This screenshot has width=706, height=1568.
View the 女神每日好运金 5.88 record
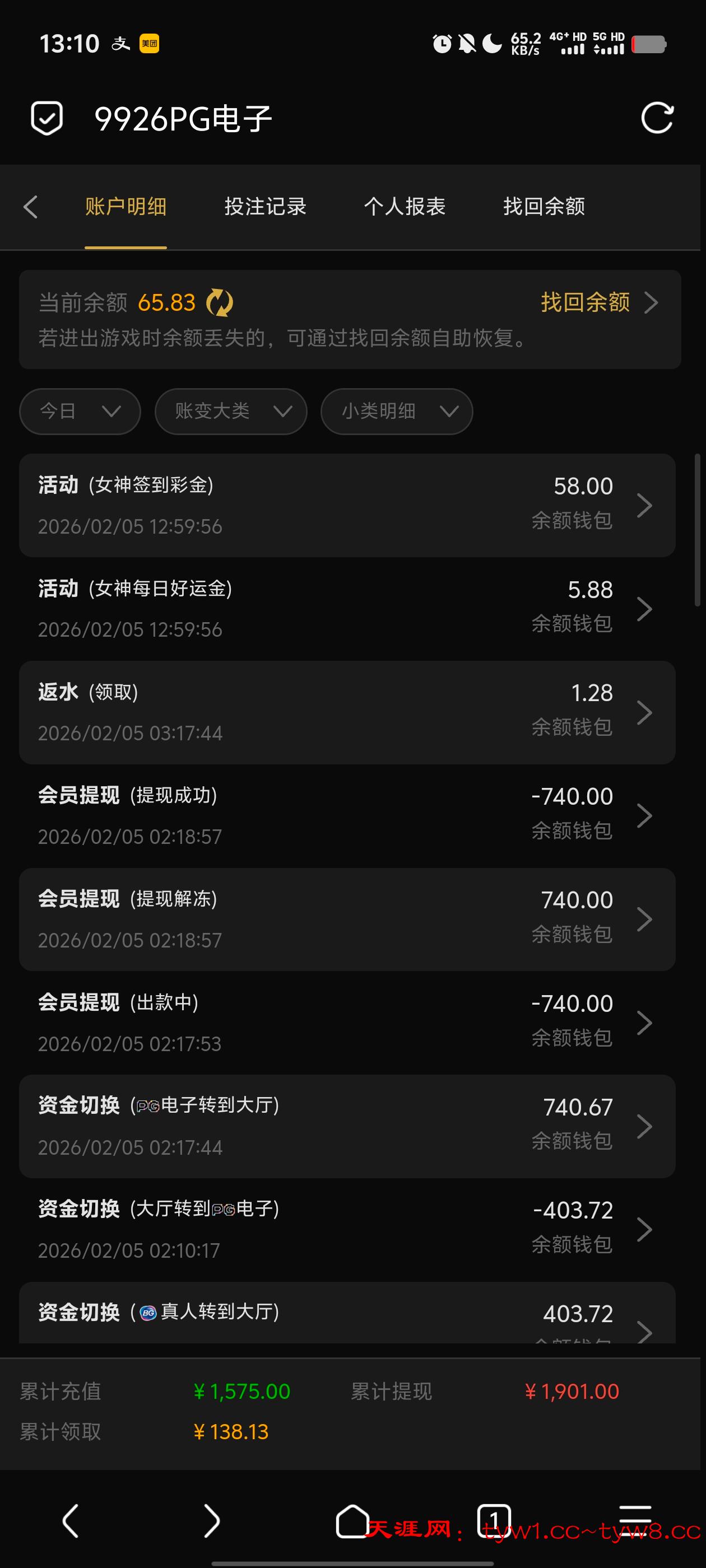point(347,609)
